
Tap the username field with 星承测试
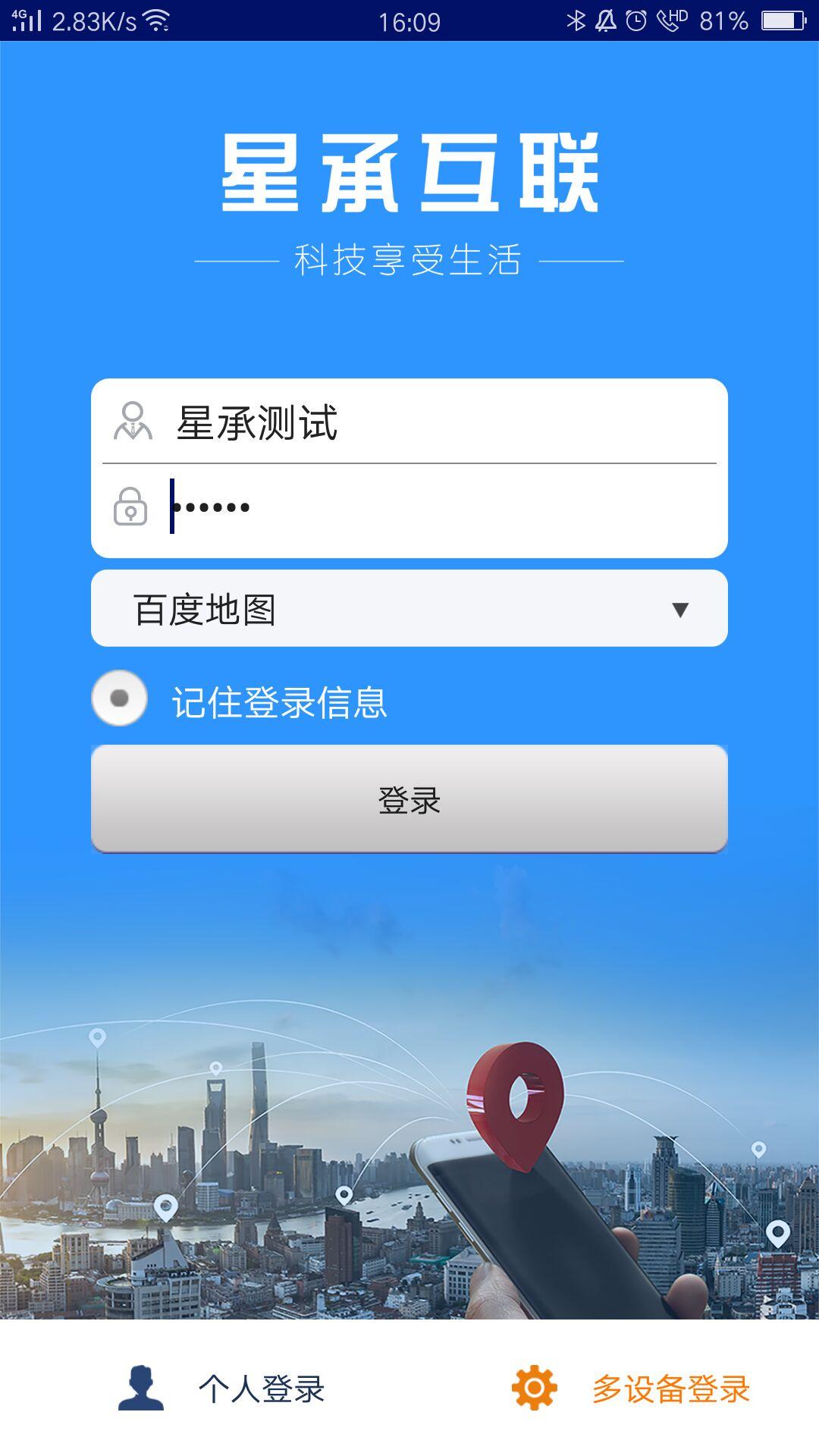click(x=425, y=422)
